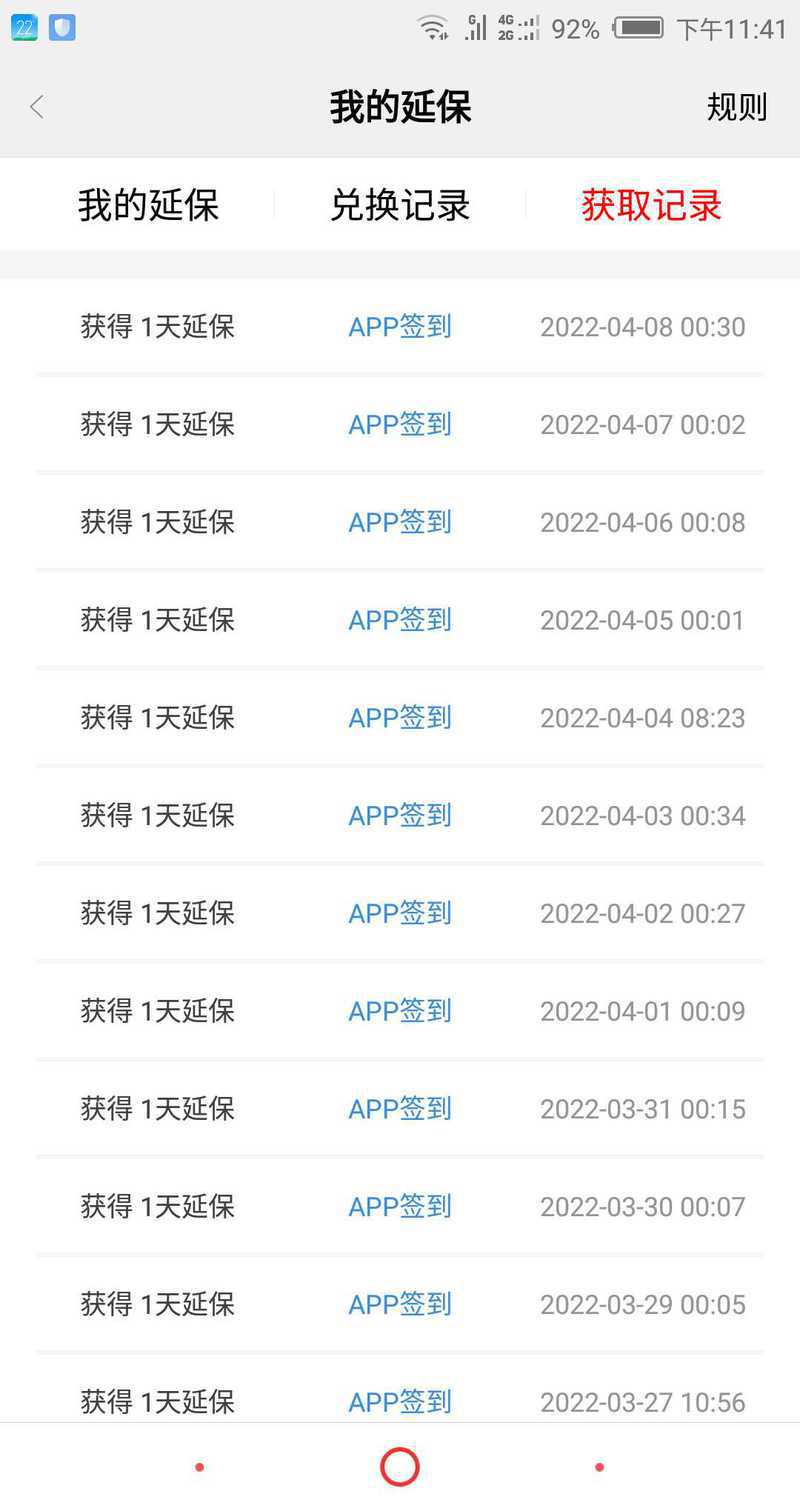The height and width of the screenshot is (1511, 800).
Task: Open the 规则 rules page
Action: tap(737, 107)
